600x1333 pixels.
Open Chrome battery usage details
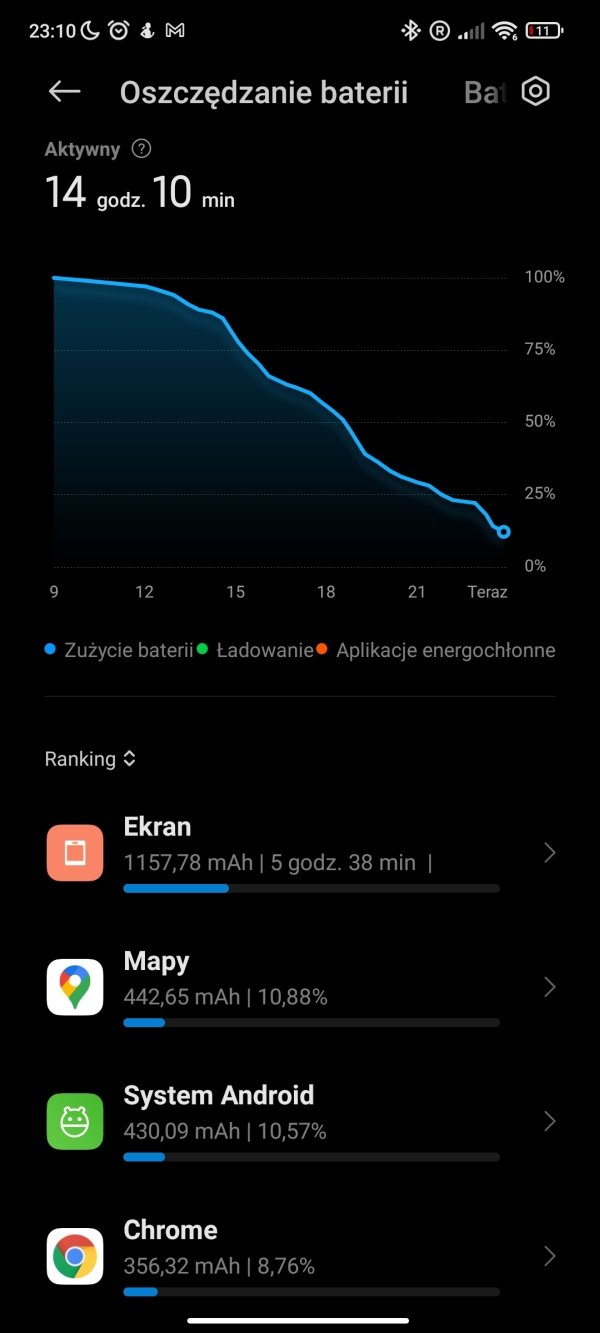[300, 1255]
